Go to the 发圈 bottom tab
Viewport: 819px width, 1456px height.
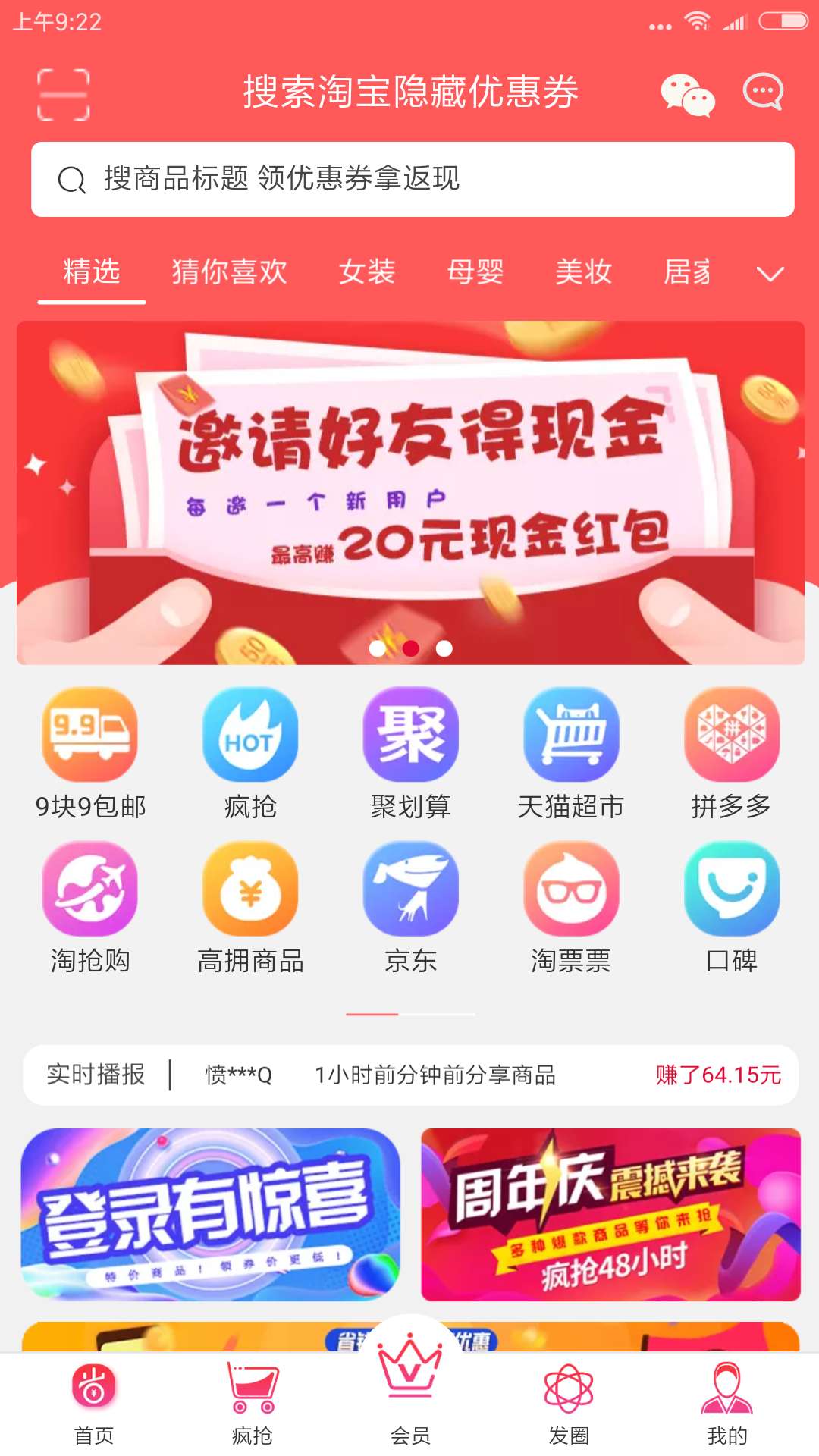[x=569, y=1404]
